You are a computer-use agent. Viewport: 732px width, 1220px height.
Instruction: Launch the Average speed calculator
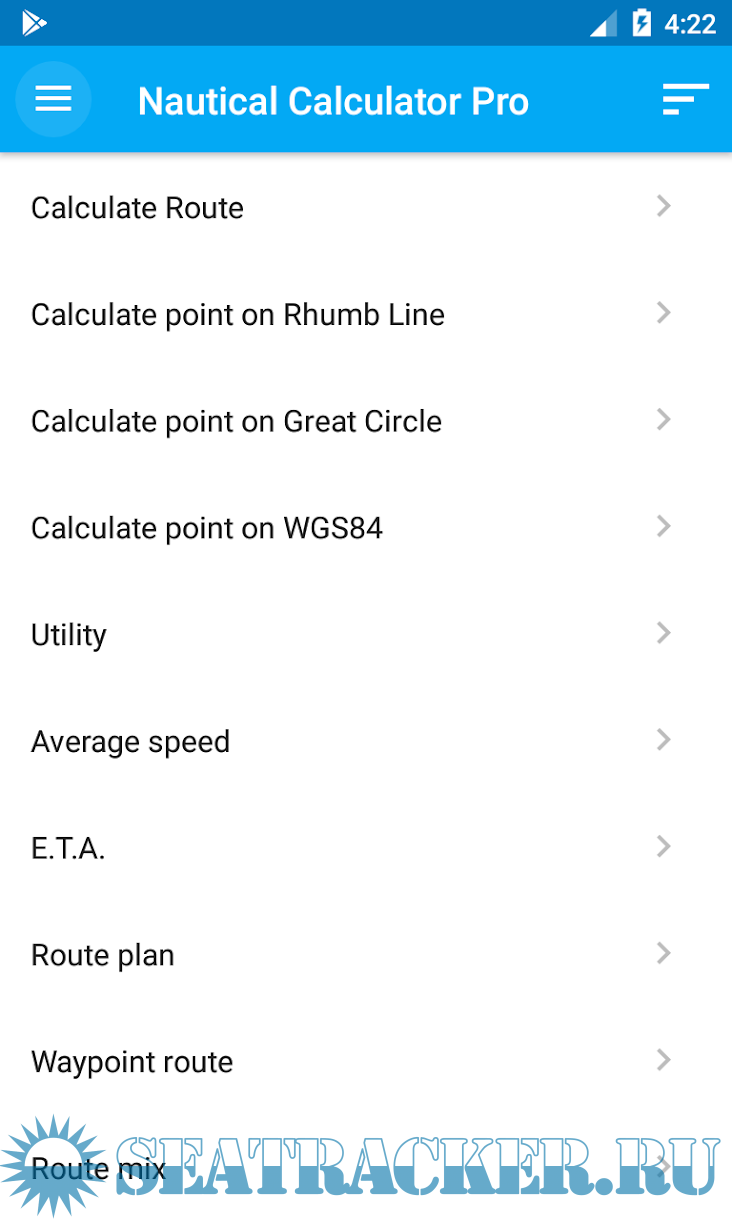coord(131,742)
